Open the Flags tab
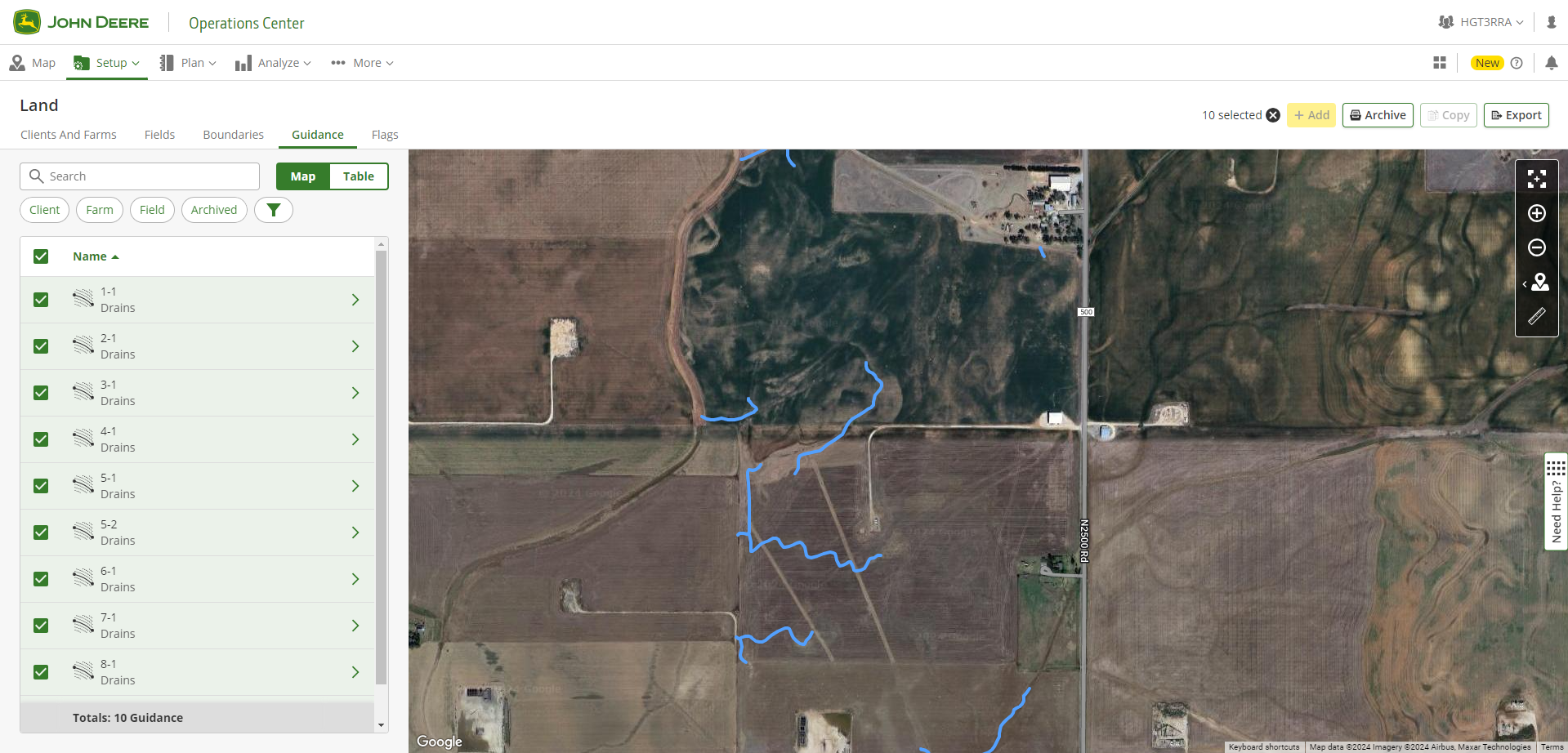 click(385, 135)
